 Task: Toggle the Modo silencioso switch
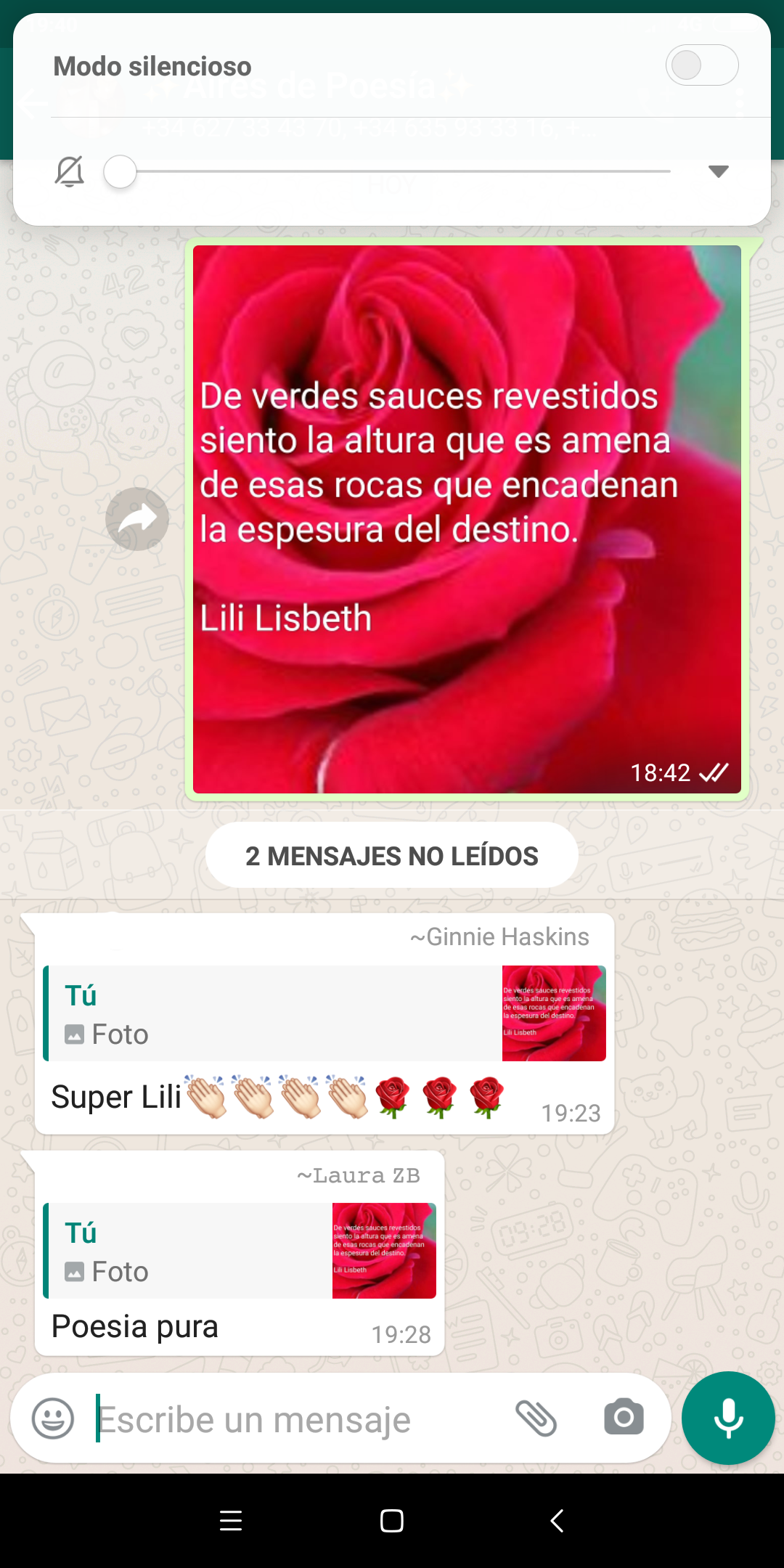point(701,65)
